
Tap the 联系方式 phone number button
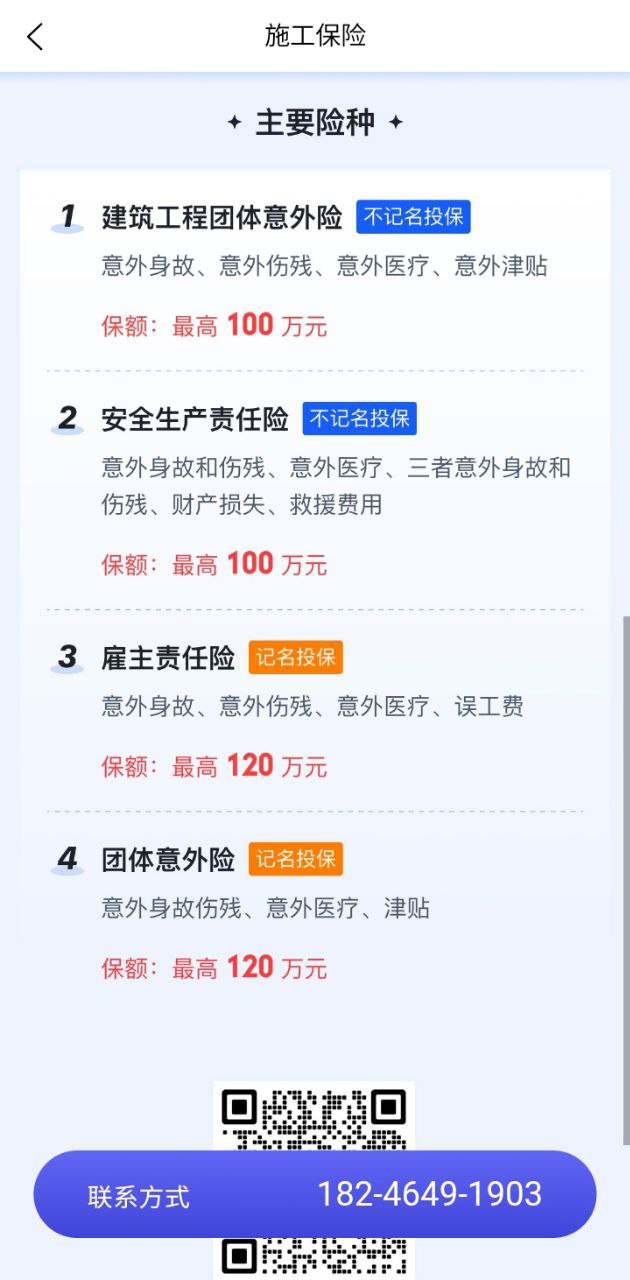point(315,1194)
